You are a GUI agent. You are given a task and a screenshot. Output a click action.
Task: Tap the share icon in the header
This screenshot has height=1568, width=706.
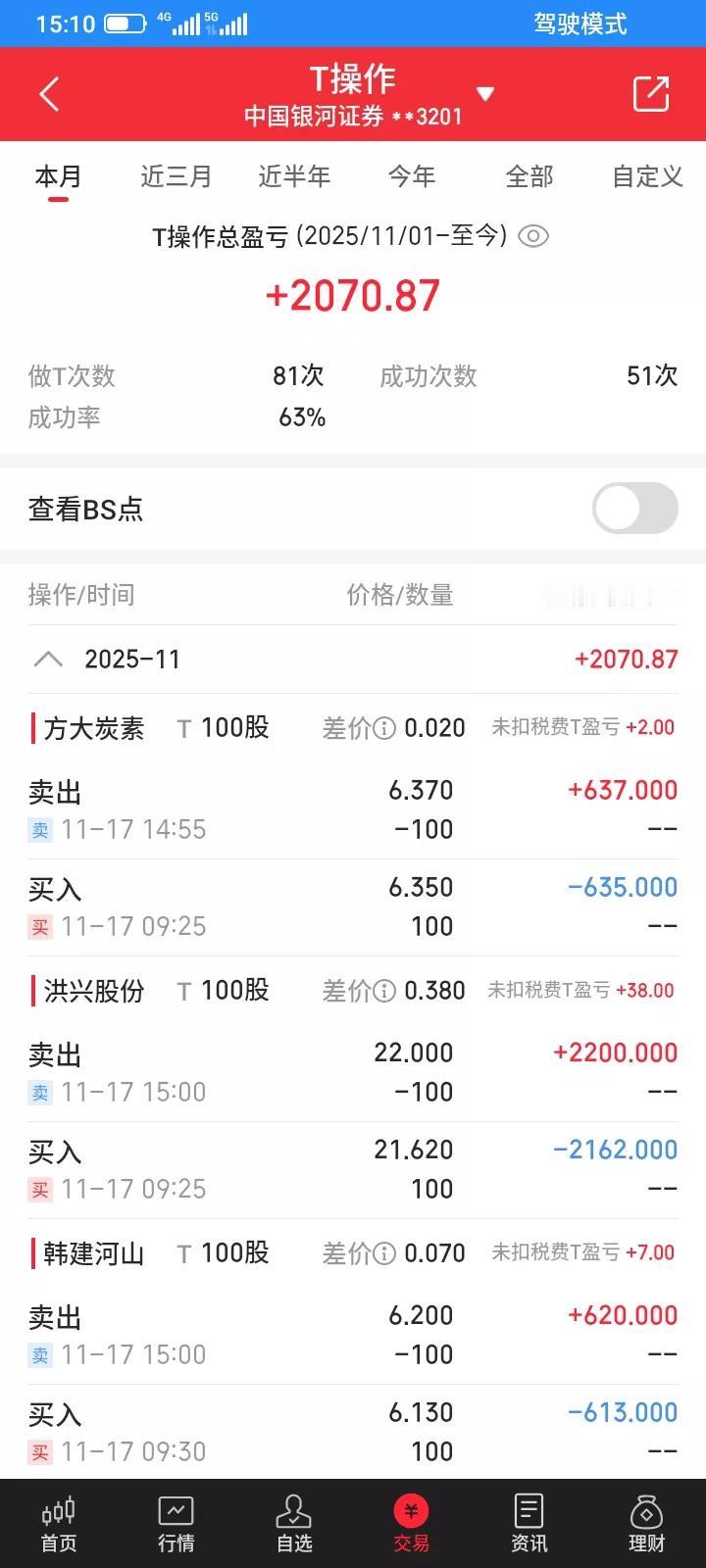pyautogui.click(x=650, y=94)
